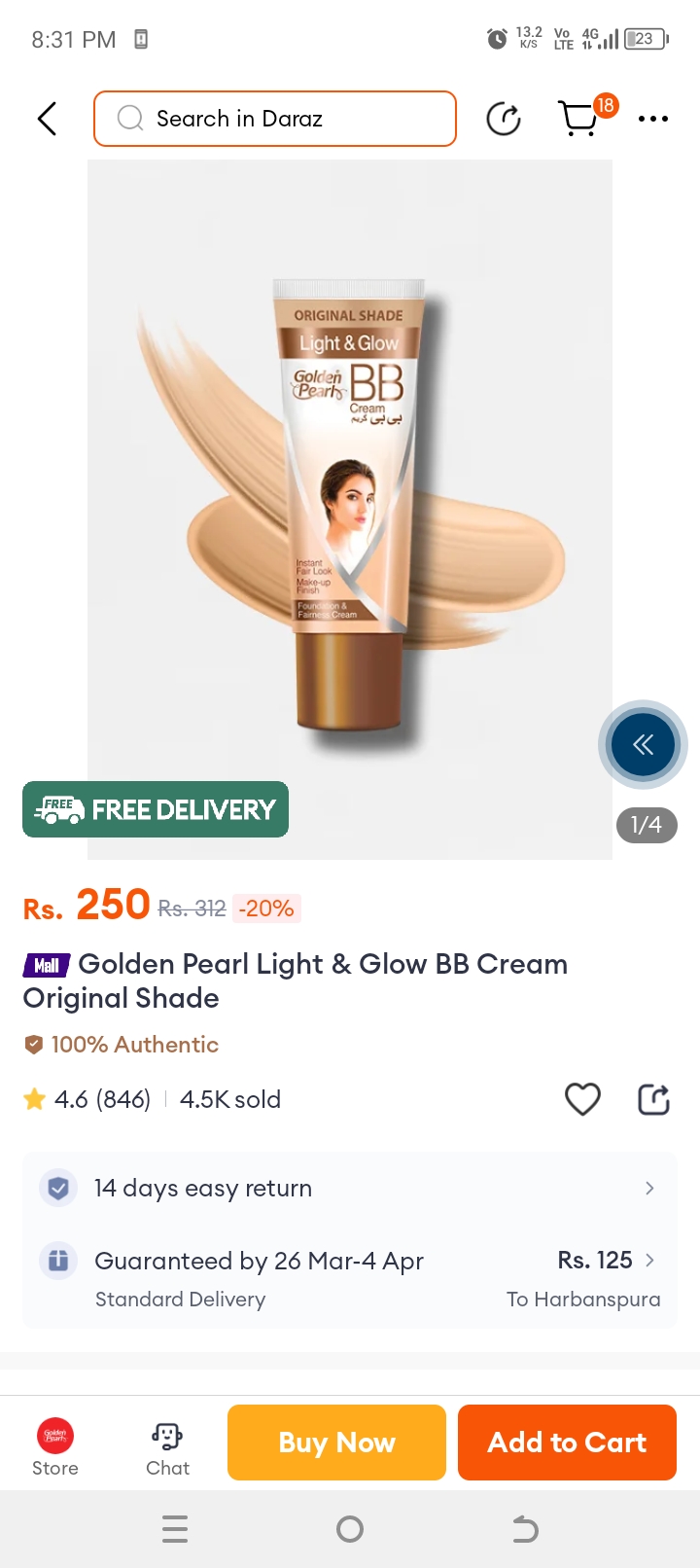The height and width of the screenshot is (1568, 700).
Task: Open system recent apps menu
Action: pos(175,1529)
